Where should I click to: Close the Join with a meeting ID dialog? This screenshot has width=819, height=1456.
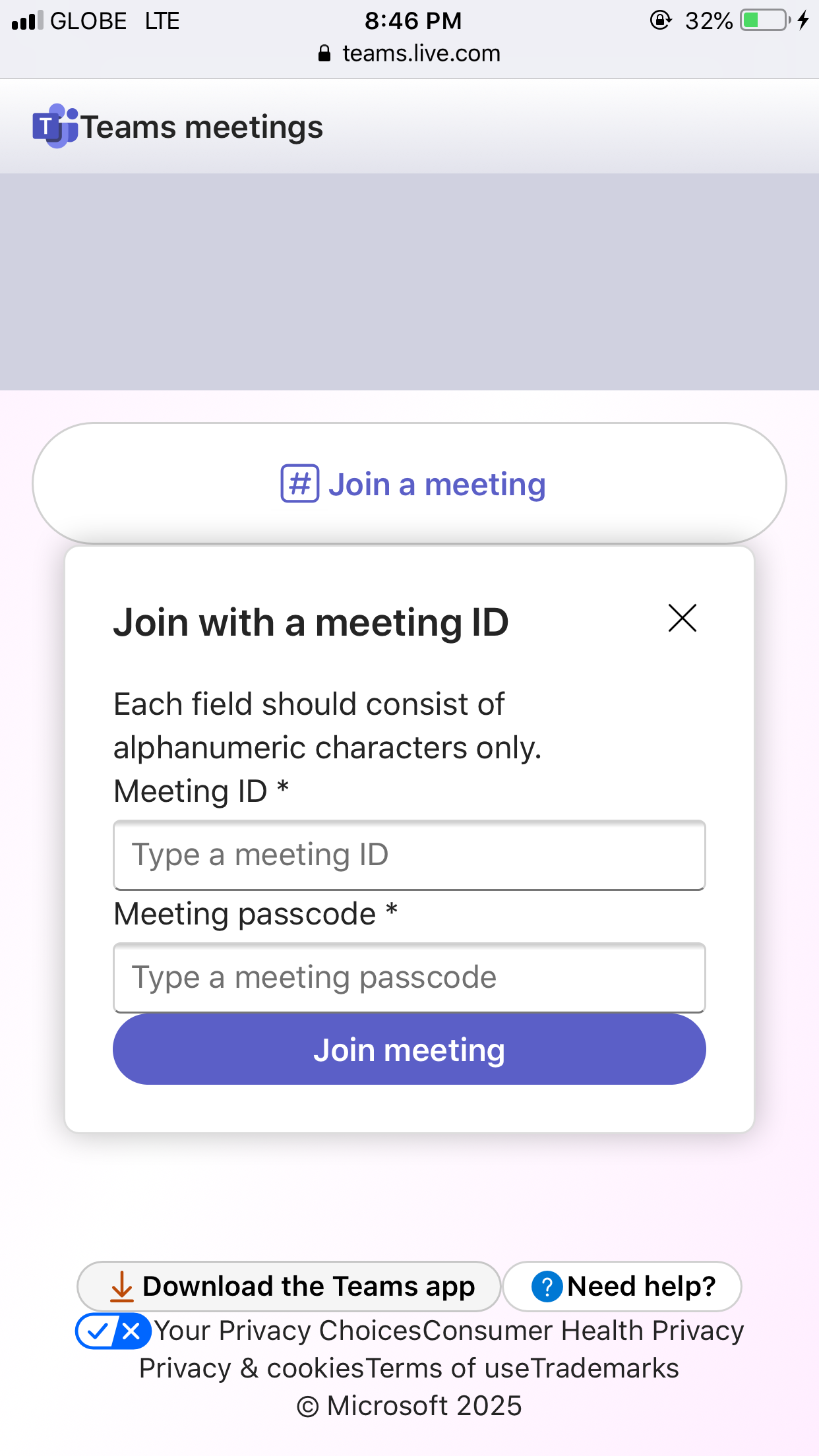(x=682, y=619)
